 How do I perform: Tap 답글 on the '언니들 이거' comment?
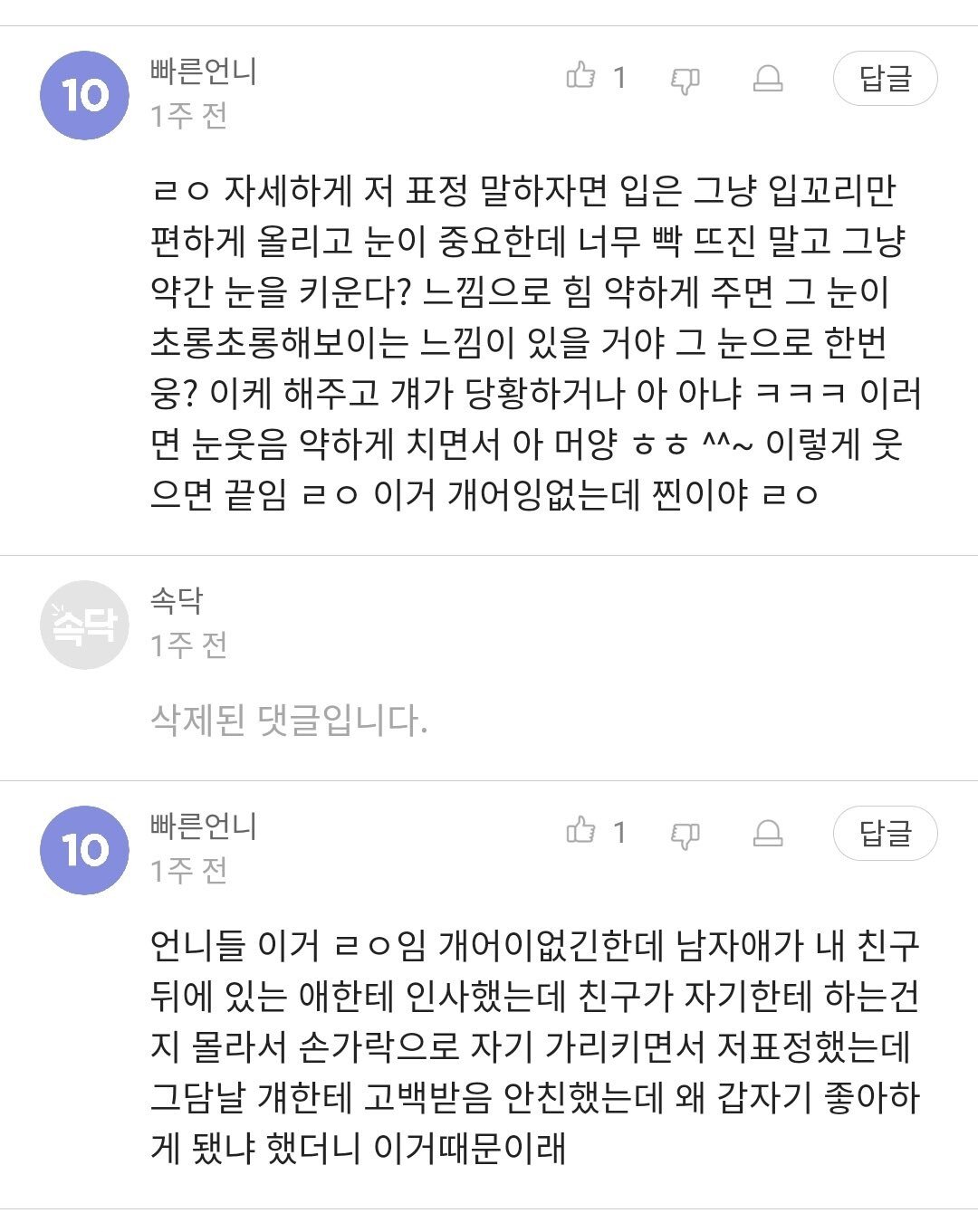(885, 833)
